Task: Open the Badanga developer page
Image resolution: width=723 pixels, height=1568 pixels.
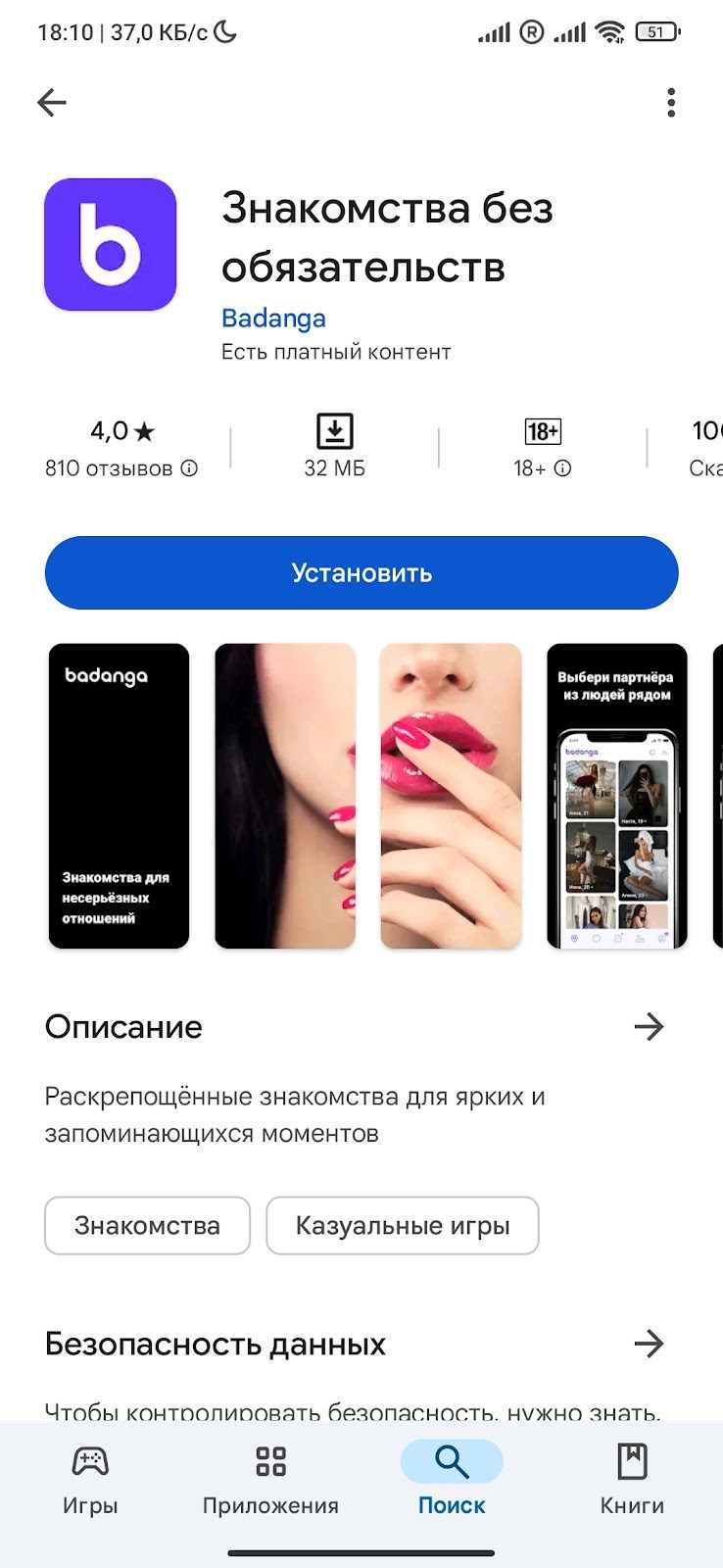Action: point(273,318)
